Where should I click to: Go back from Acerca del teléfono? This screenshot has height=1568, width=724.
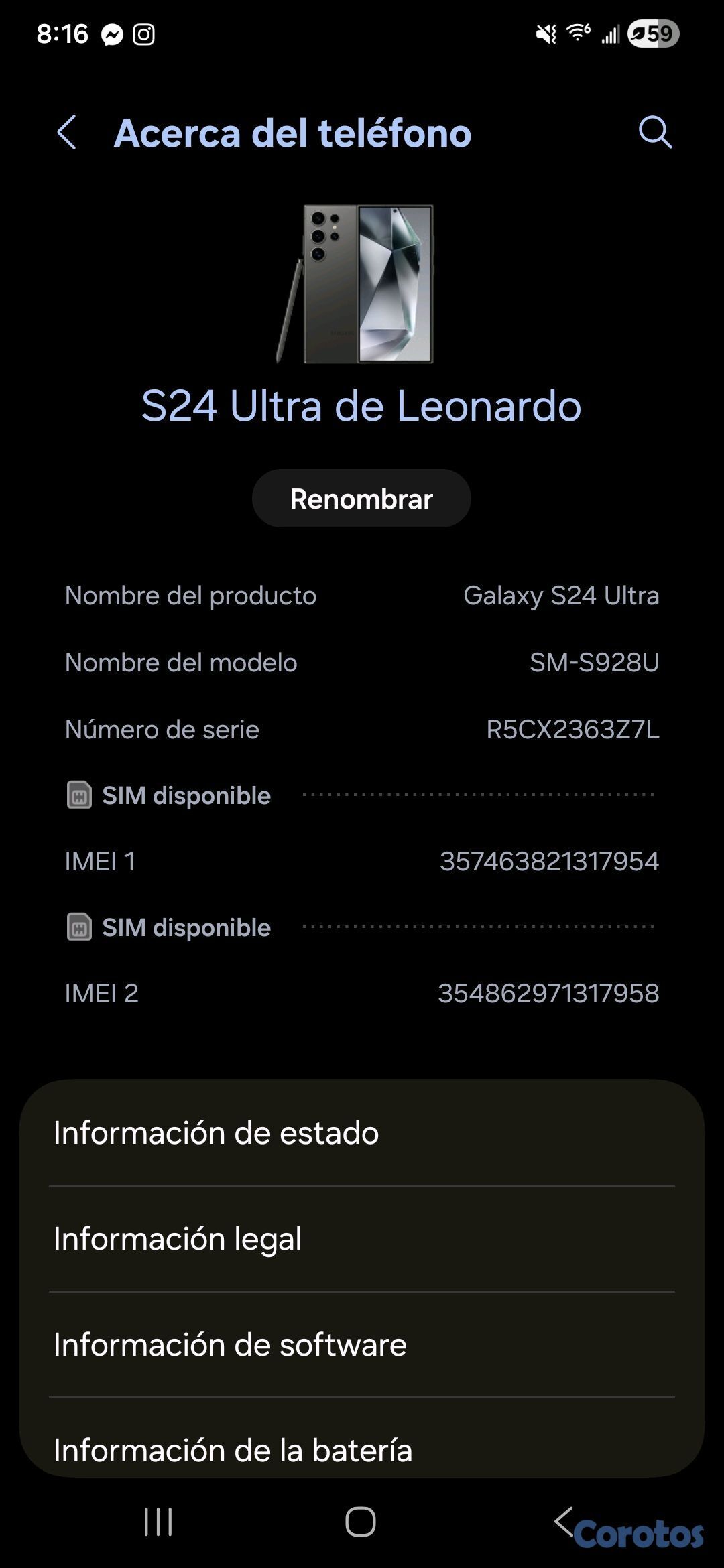pos(67,132)
